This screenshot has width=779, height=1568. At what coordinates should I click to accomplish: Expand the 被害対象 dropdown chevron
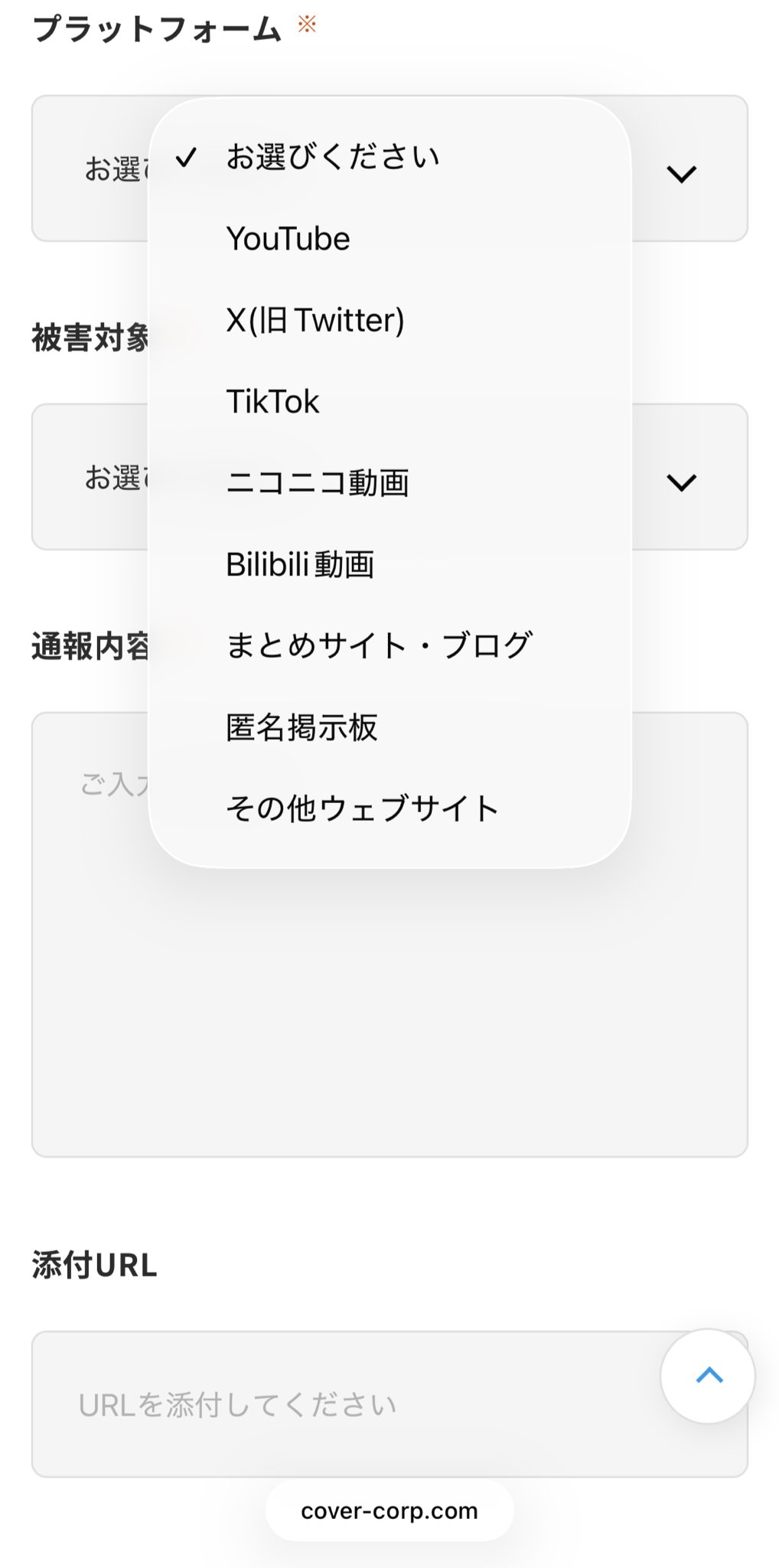(x=681, y=482)
